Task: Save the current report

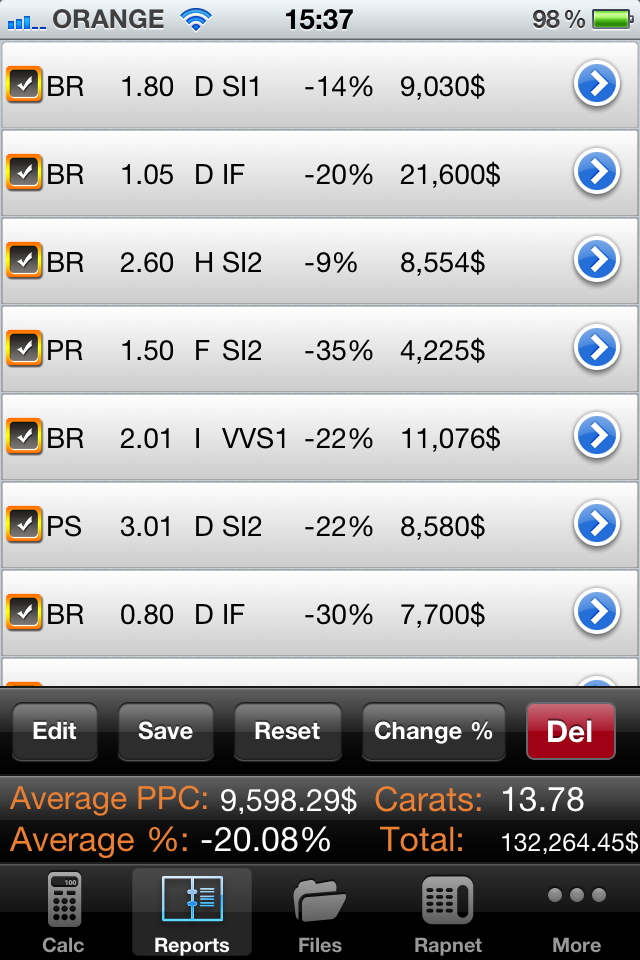Action: [x=165, y=731]
